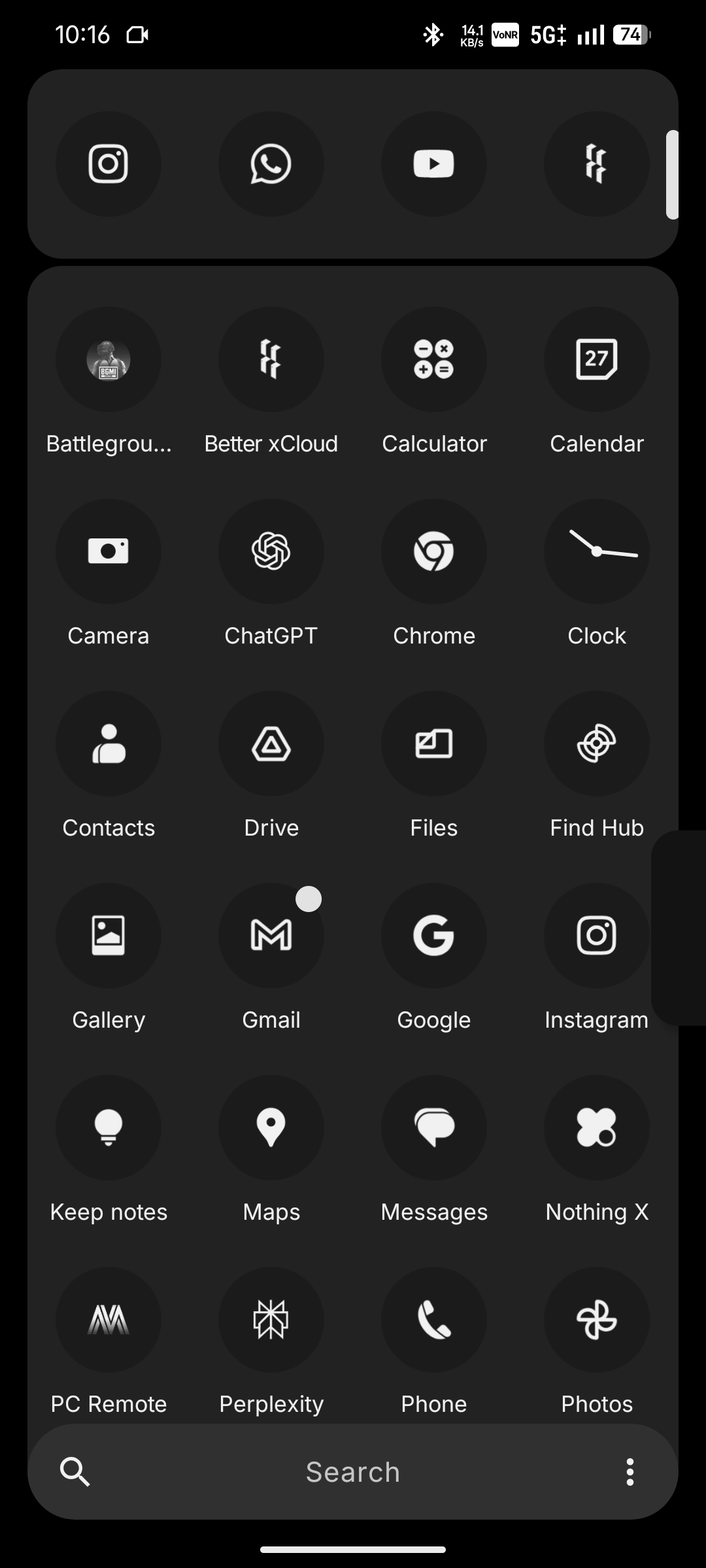This screenshot has width=706, height=1568.
Task: Launch Google Maps
Action: click(x=271, y=1128)
